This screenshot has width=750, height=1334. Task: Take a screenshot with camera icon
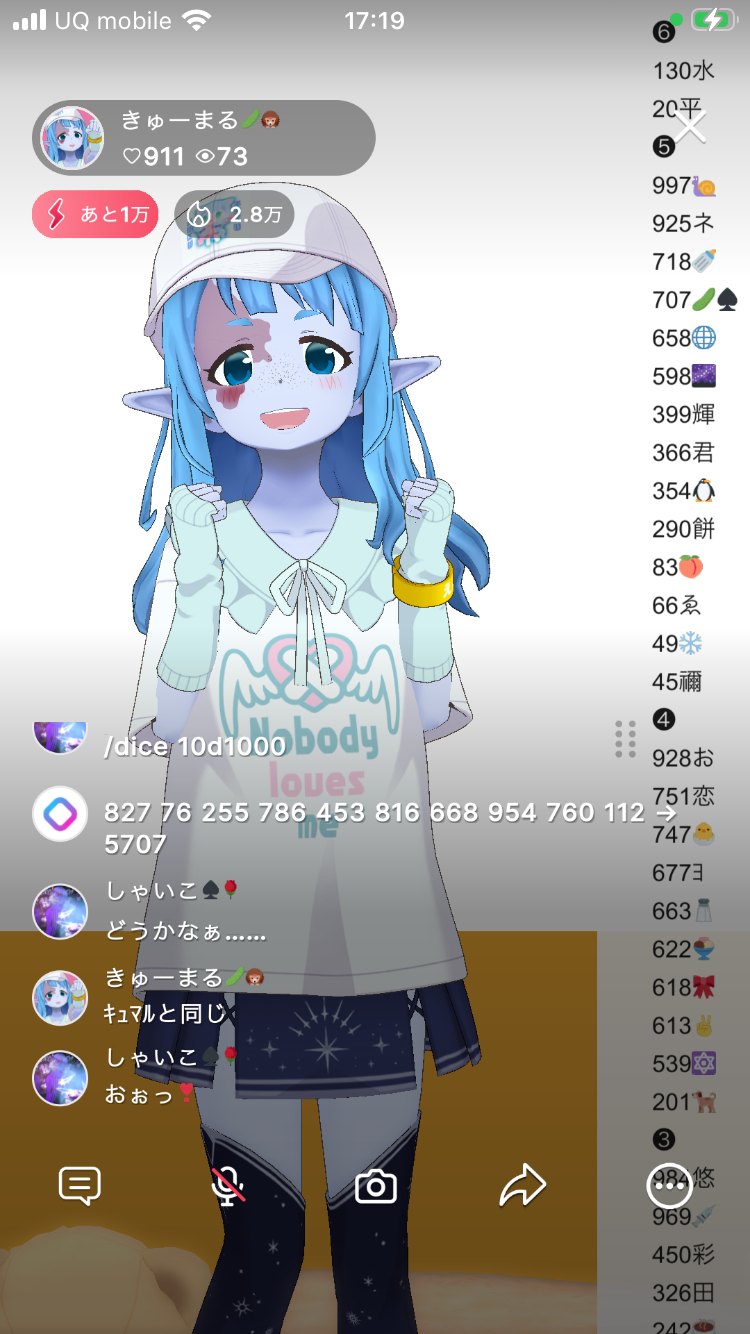376,1187
